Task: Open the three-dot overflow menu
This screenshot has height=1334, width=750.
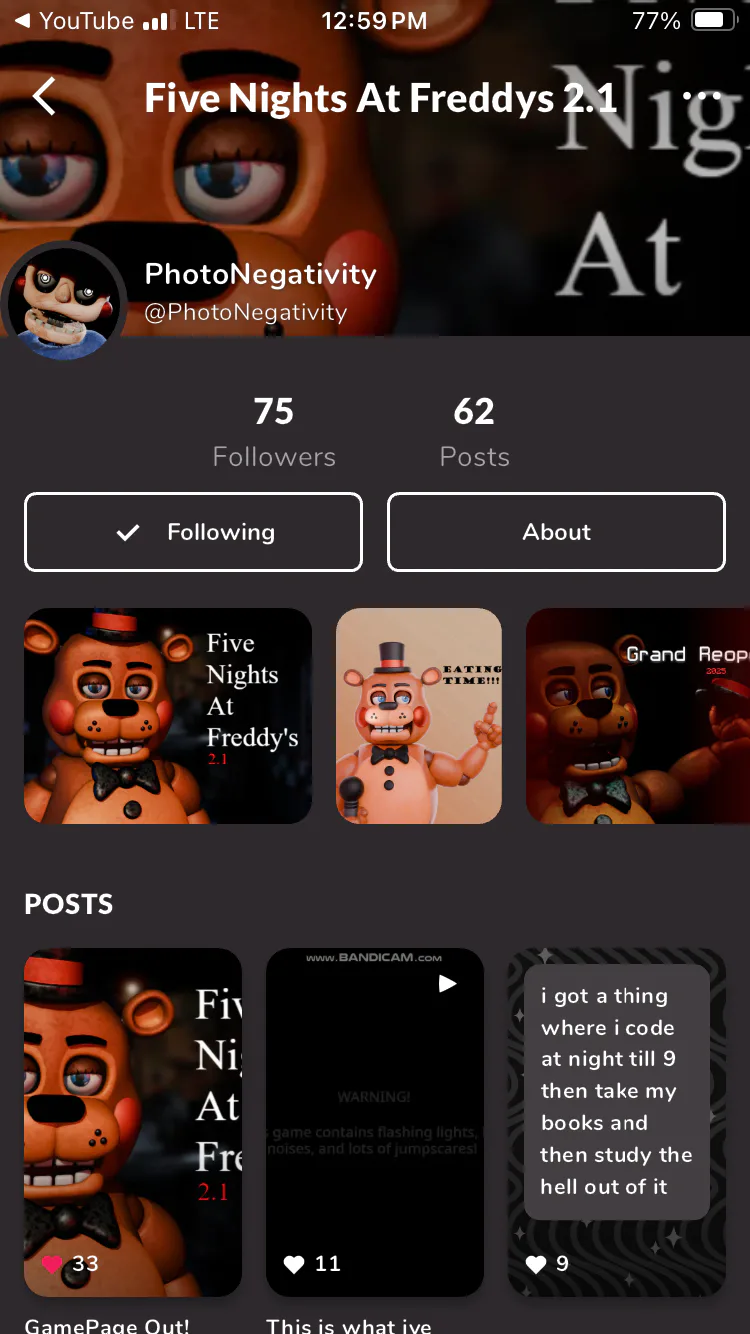Action: [x=701, y=97]
